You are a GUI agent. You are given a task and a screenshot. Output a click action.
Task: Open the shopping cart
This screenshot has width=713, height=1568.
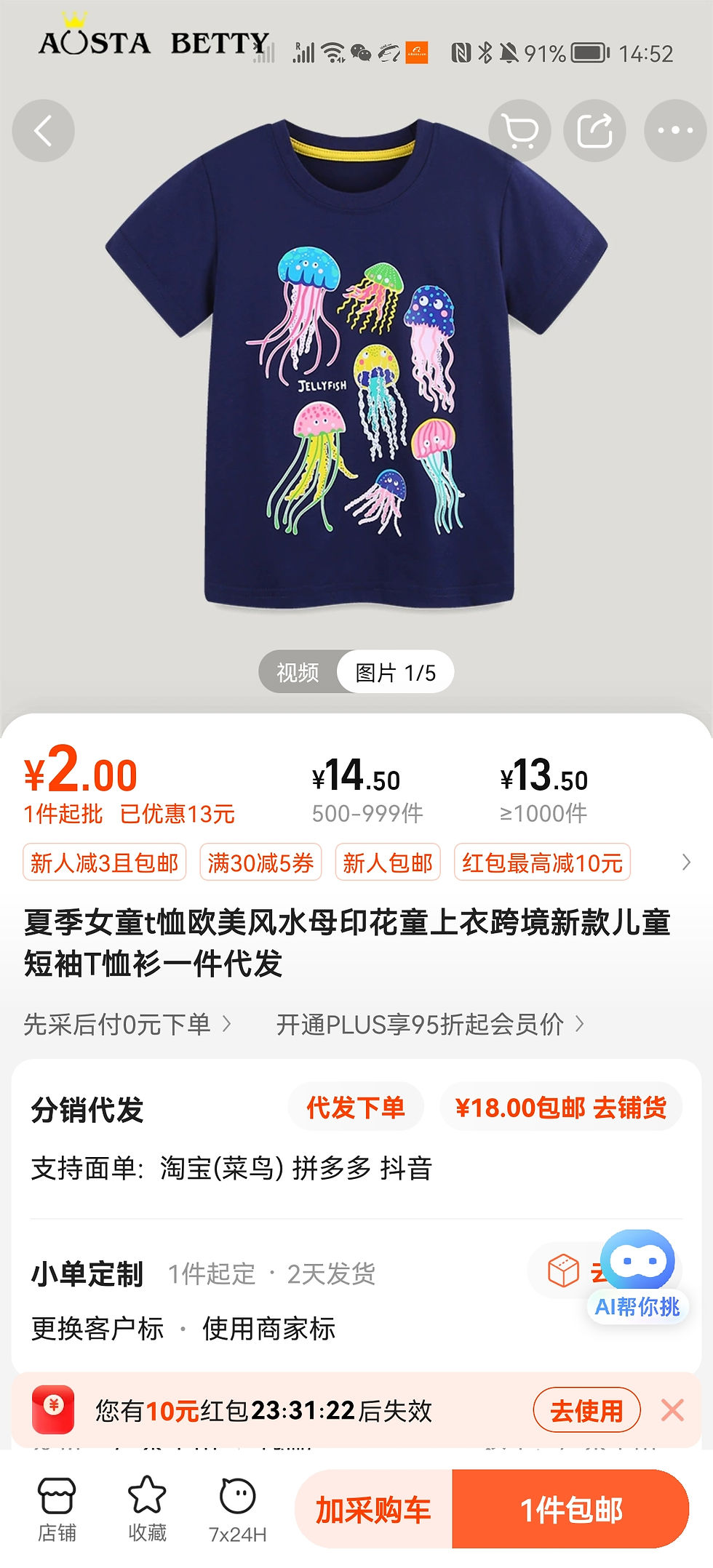(519, 131)
